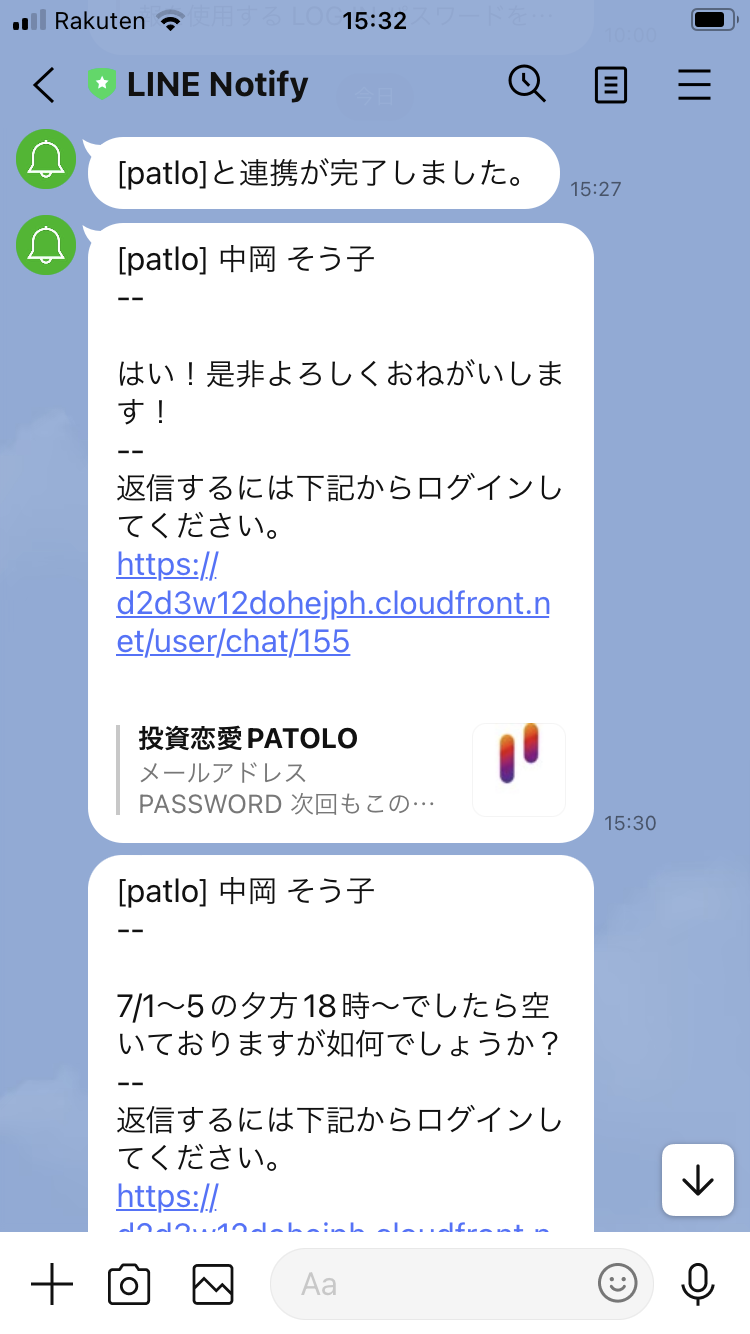Open the photo gallery picker icon
The image size is (750, 1334).
pos(210,1283)
